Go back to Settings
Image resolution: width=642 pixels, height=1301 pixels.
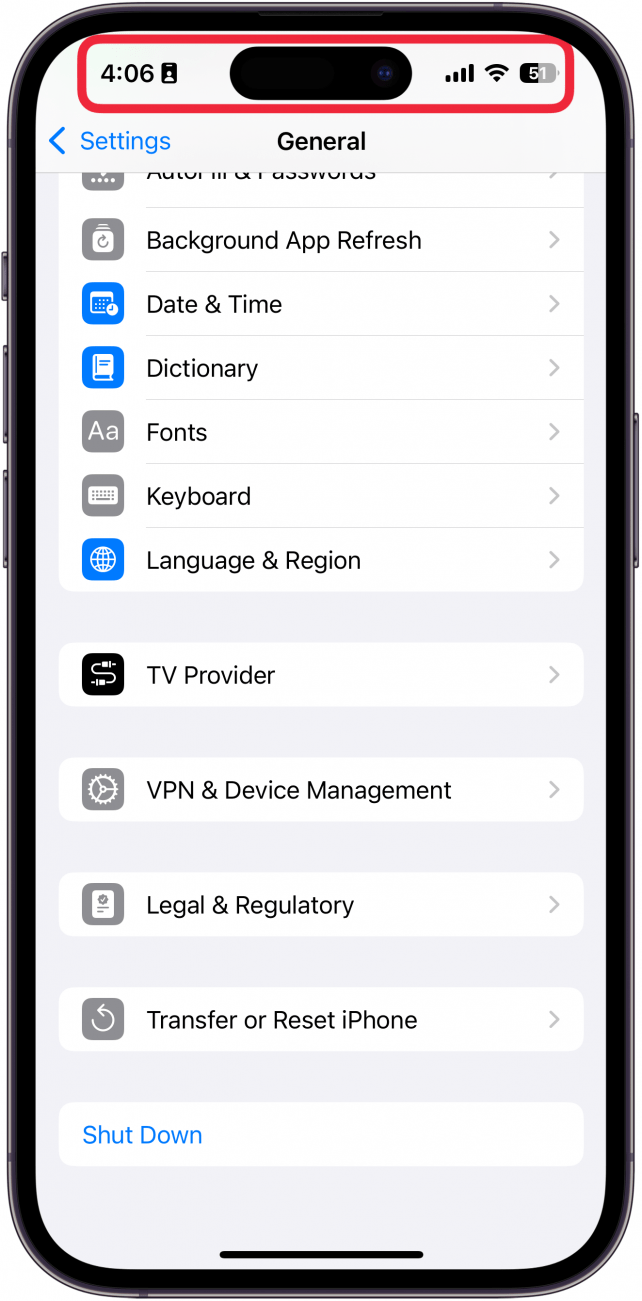click(x=110, y=141)
